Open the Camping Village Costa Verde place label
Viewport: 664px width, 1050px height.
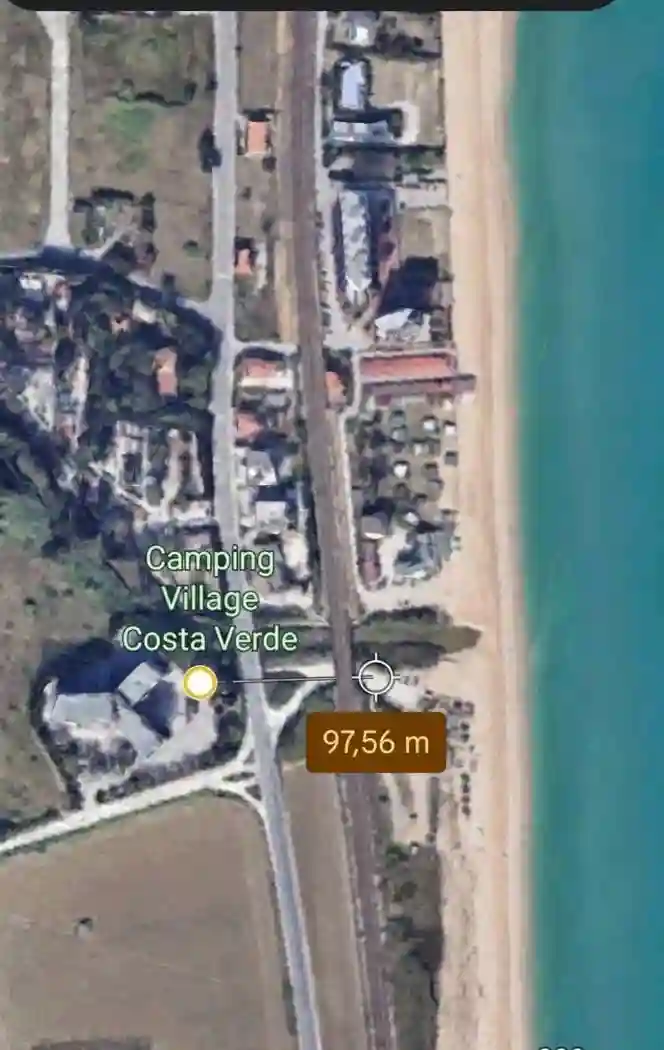(210, 599)
